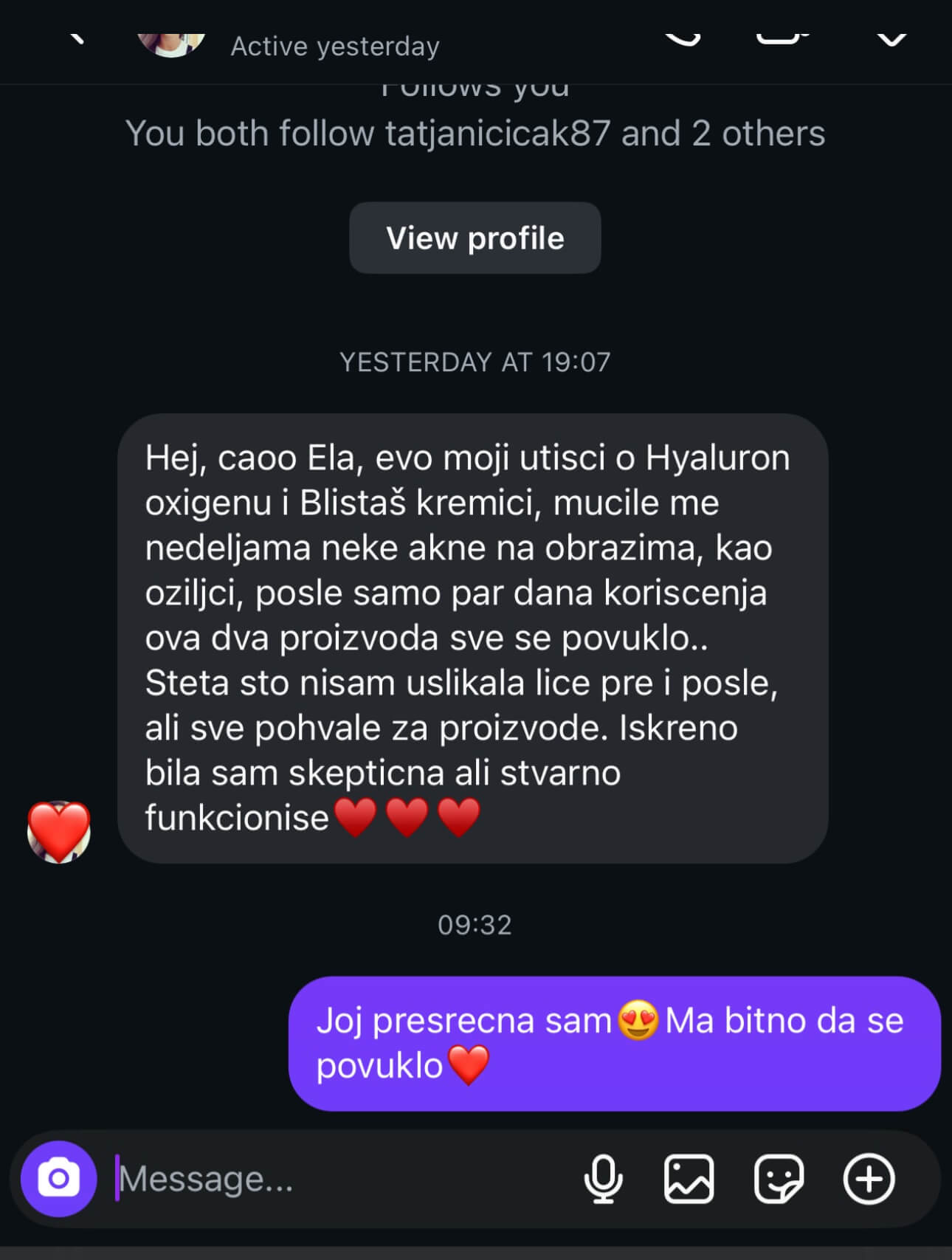Open the sticker picker
Image resolution: width=952 pixels, height=1260 pixels.
pyautogui.click(x=779, y=1179)
